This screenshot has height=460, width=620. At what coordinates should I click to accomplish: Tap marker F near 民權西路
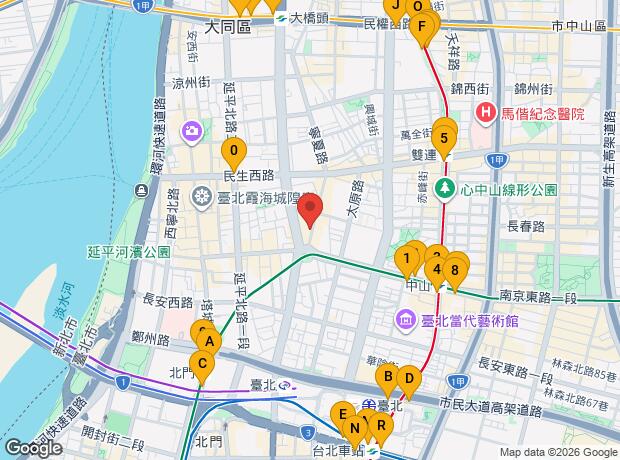423,28
